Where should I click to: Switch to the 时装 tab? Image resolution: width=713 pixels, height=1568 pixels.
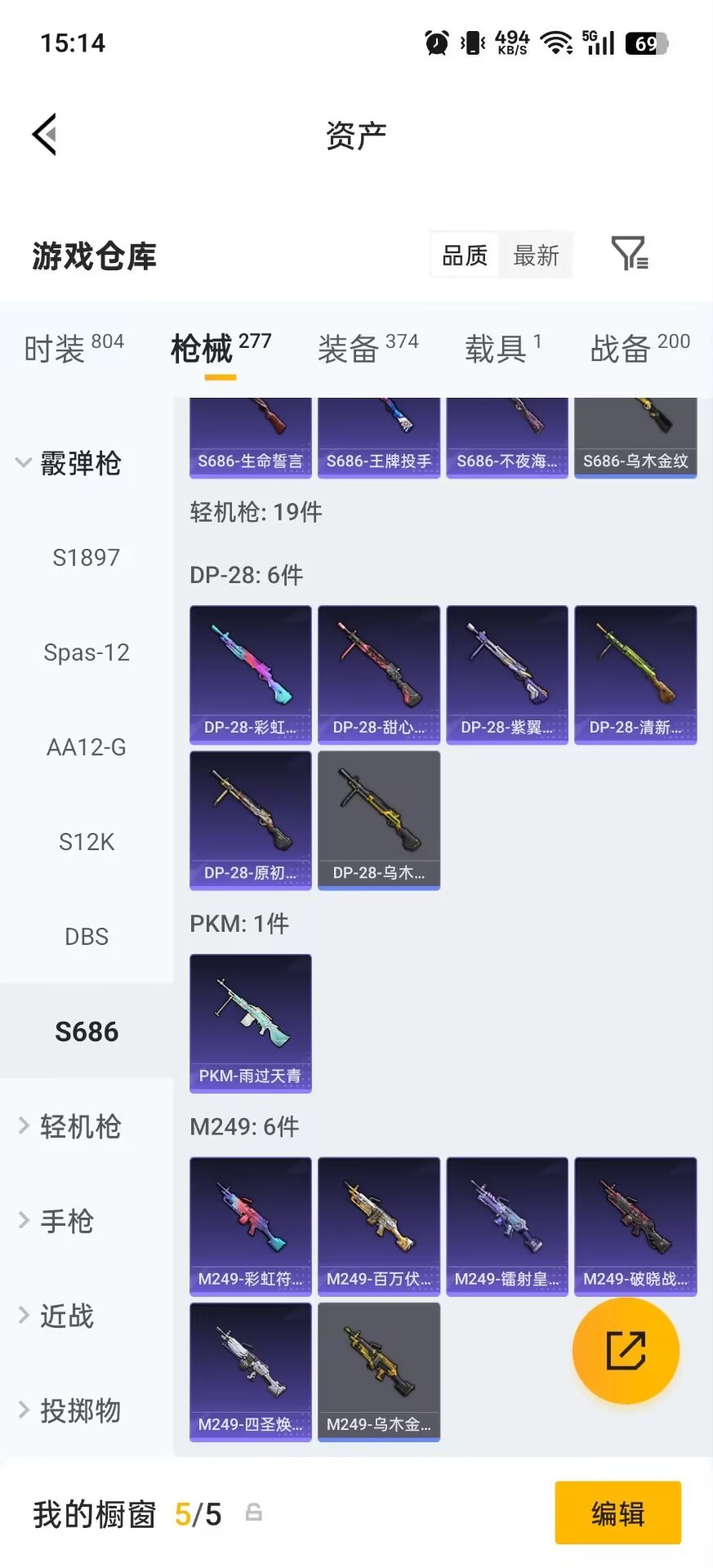click(74, 349)
